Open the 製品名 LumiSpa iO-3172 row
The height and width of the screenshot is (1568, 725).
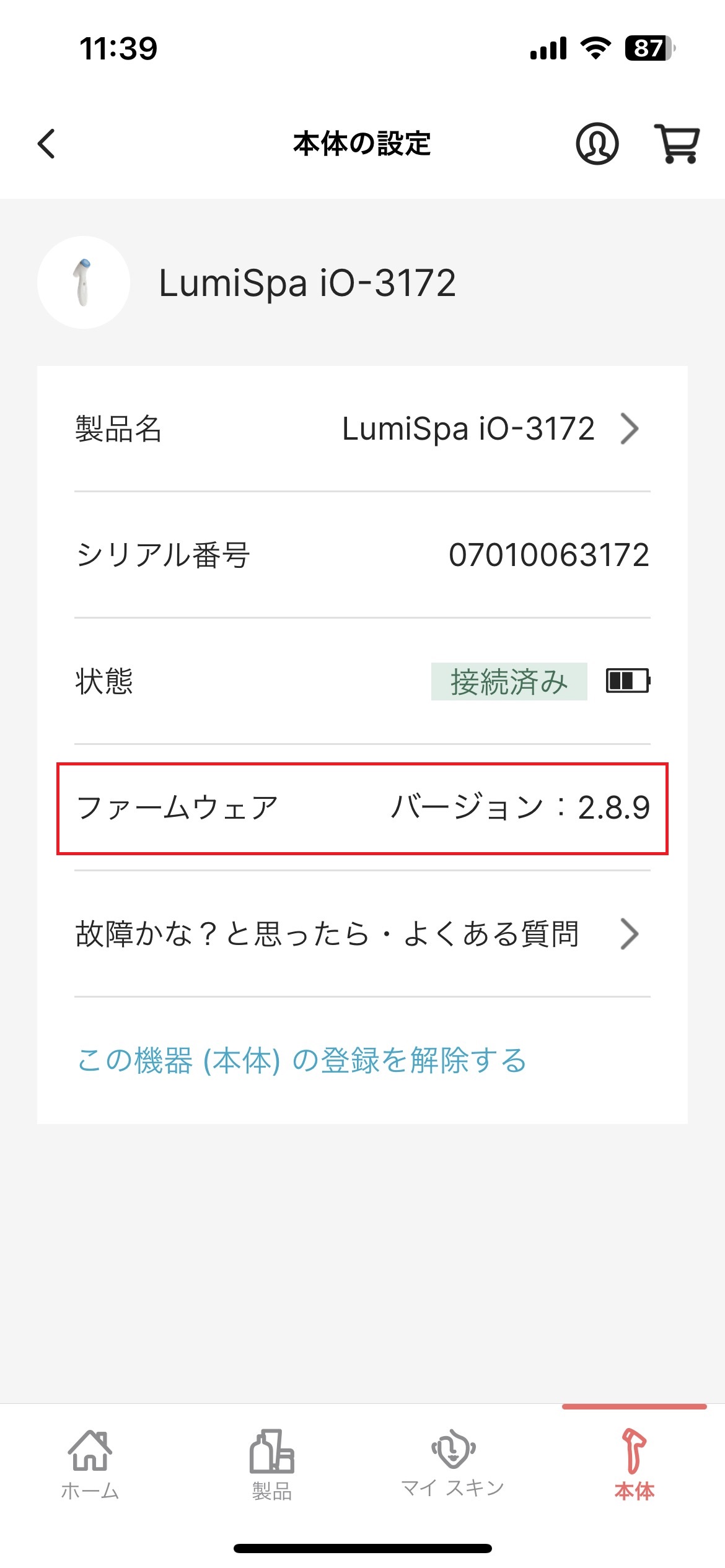tap(362, 429)
